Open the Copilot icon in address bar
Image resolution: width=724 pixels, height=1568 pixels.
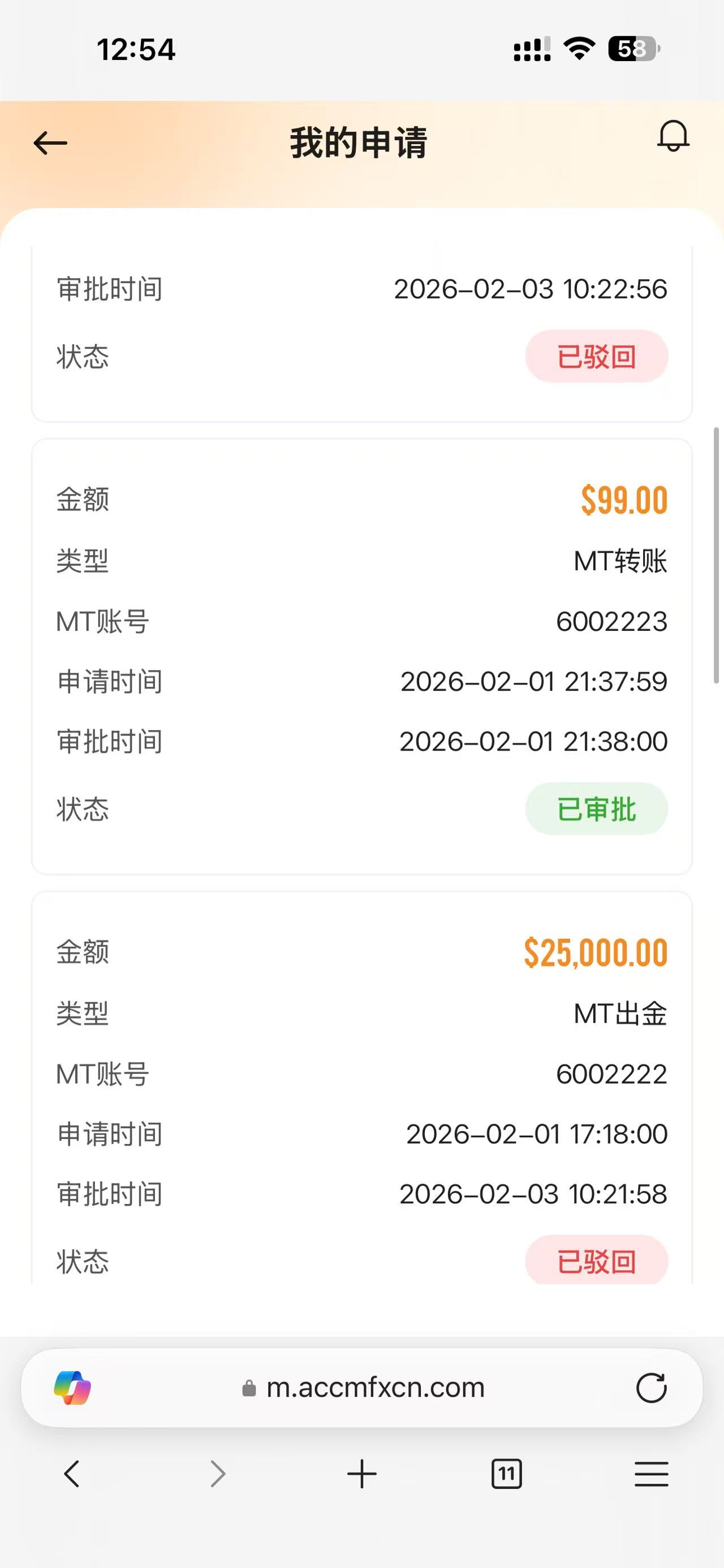(x=72, y=1388)
